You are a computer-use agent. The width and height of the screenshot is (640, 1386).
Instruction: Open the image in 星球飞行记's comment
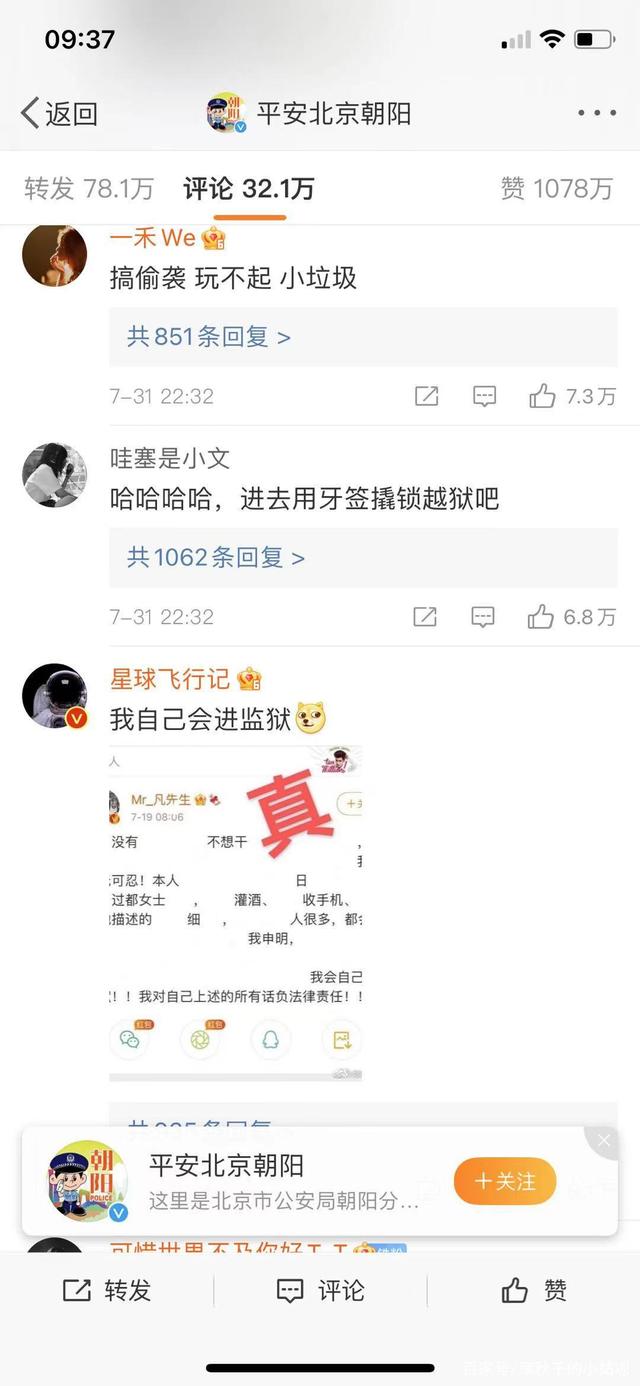click(x=236, y=913)
